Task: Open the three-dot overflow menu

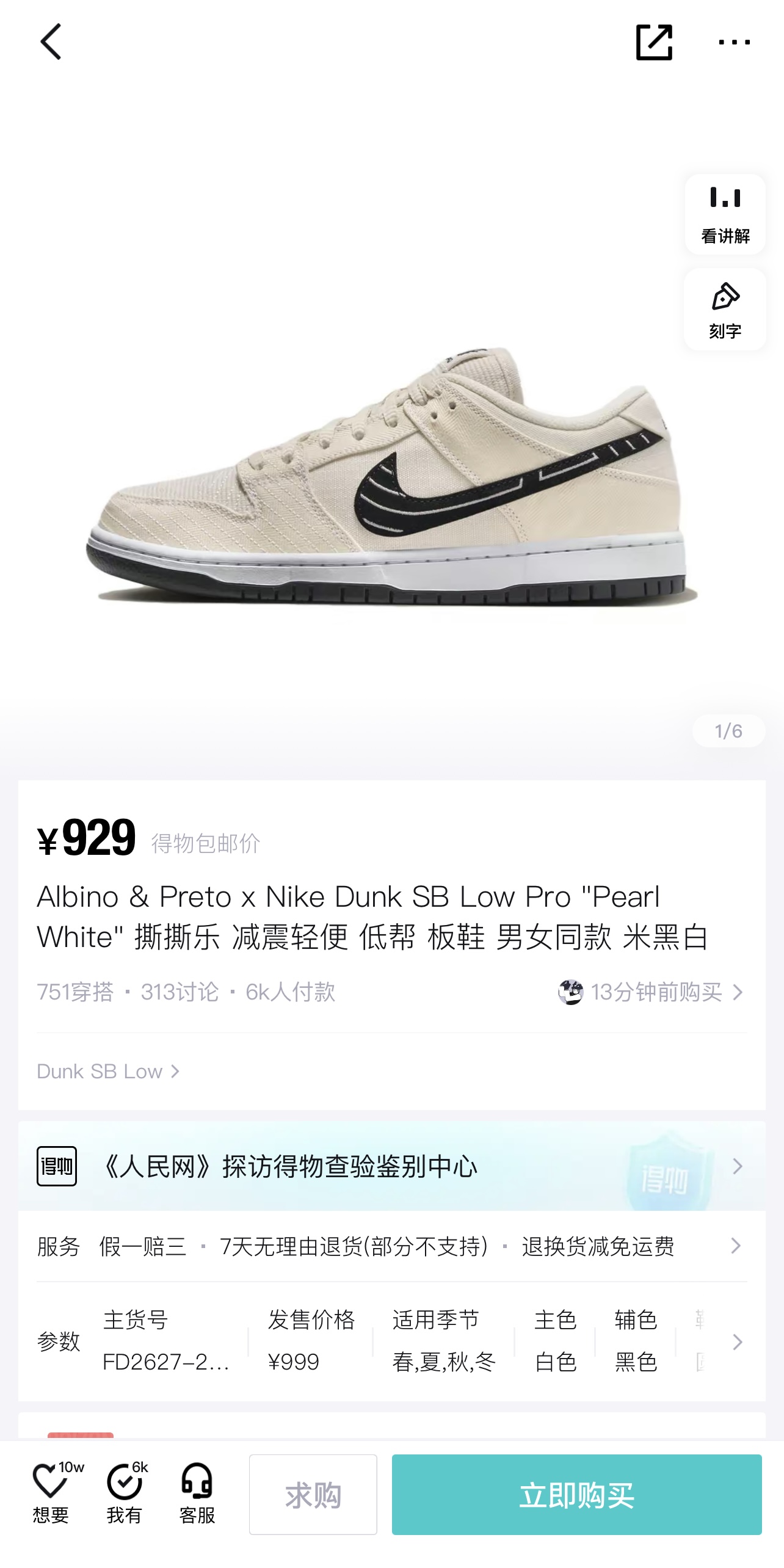Action: pyautogui.click(x=734, y=42)
